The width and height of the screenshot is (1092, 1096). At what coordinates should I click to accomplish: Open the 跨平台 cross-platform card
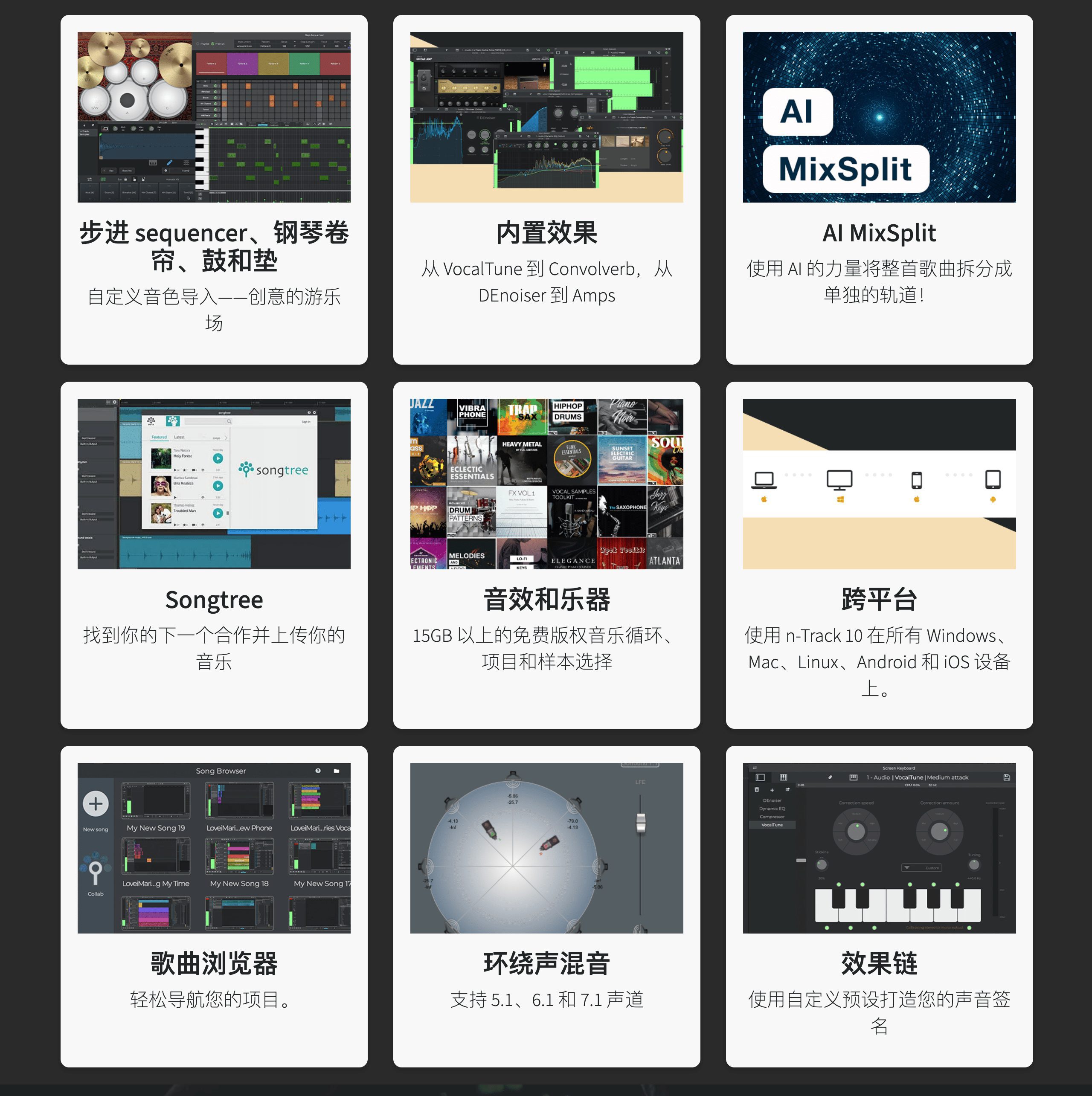879,599
